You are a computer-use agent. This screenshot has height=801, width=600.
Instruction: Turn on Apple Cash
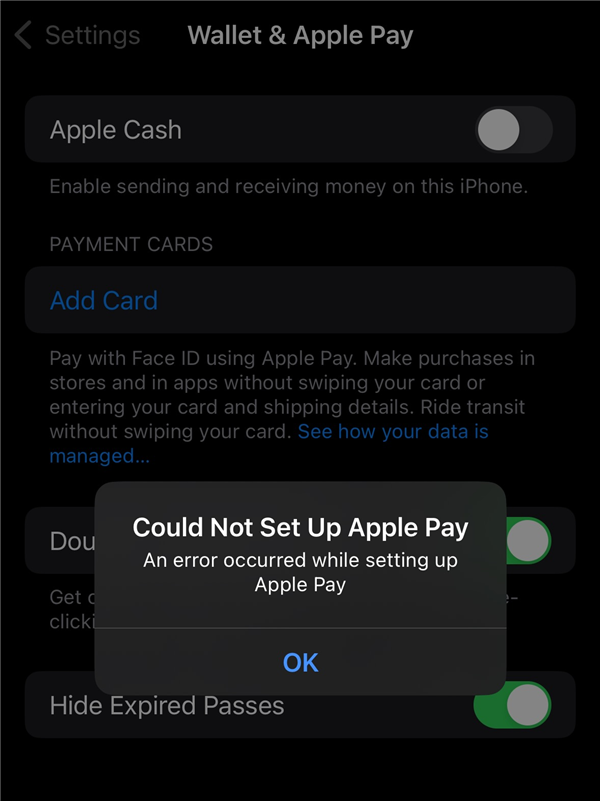click(x=513, y=130)
